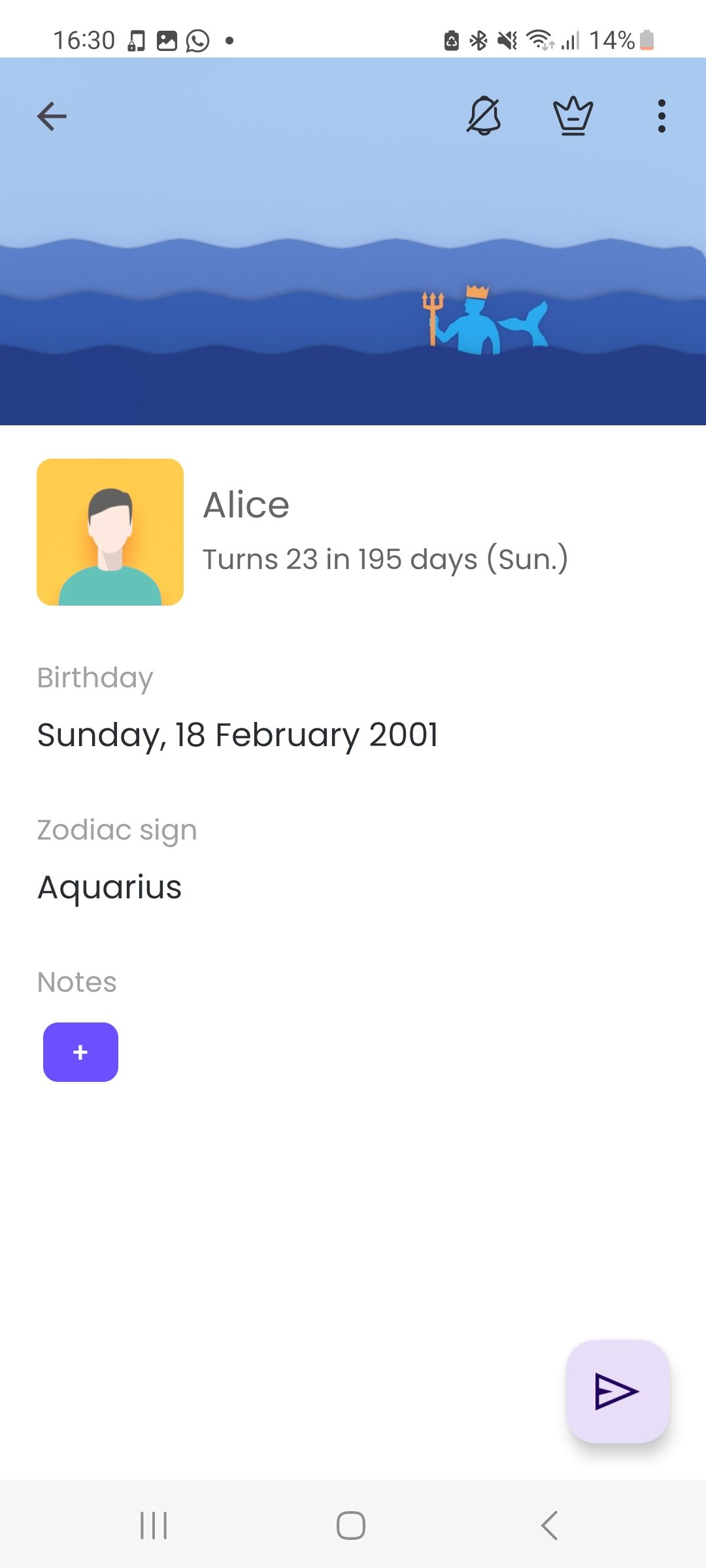706x1568 pixels.
Task: Open the premium crown icon
Action: (x=573, y=116)
